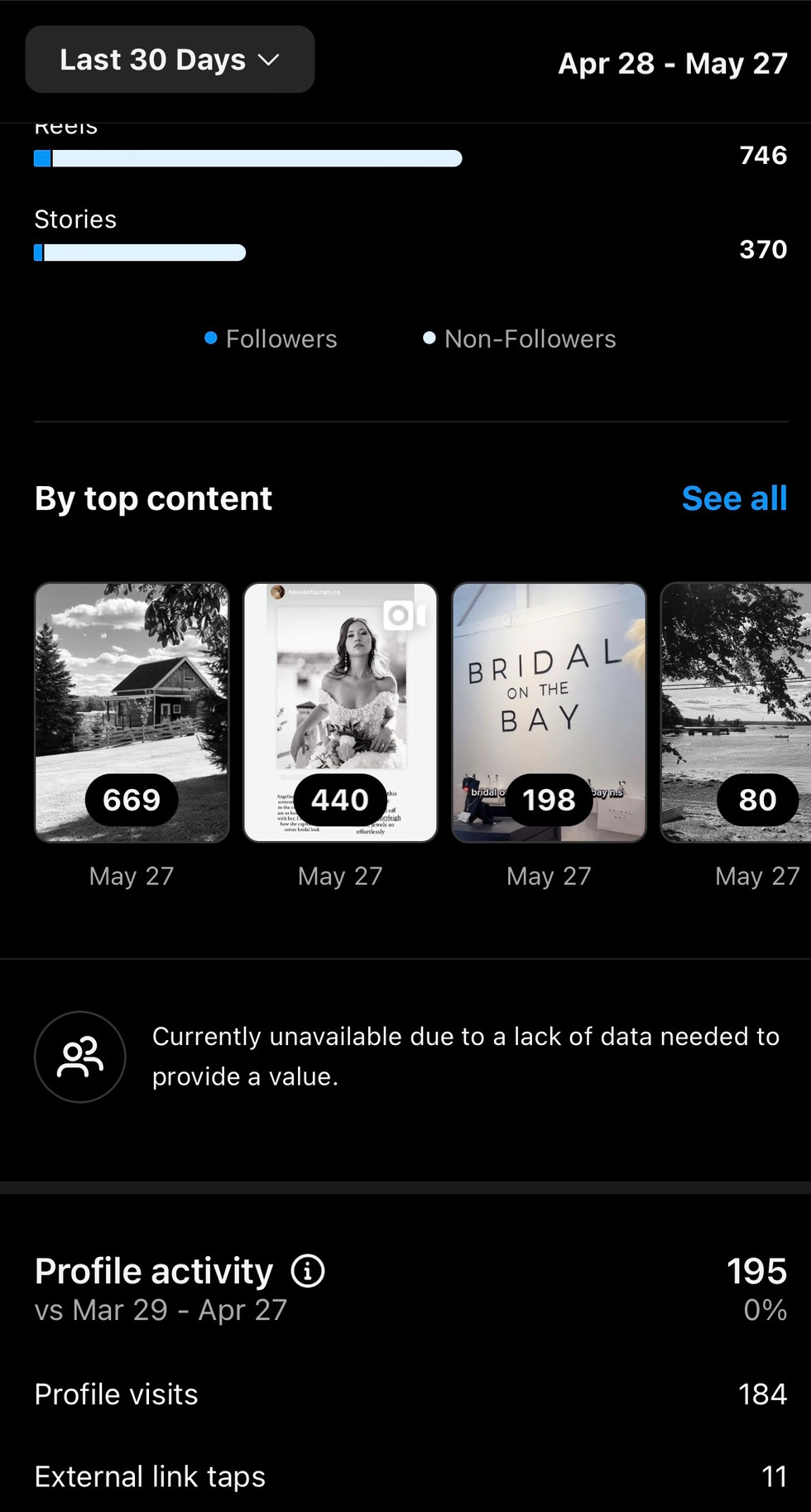Tap the Profile activity info icon
This screenshot has width=811, height=1512.
[308, 1270]
